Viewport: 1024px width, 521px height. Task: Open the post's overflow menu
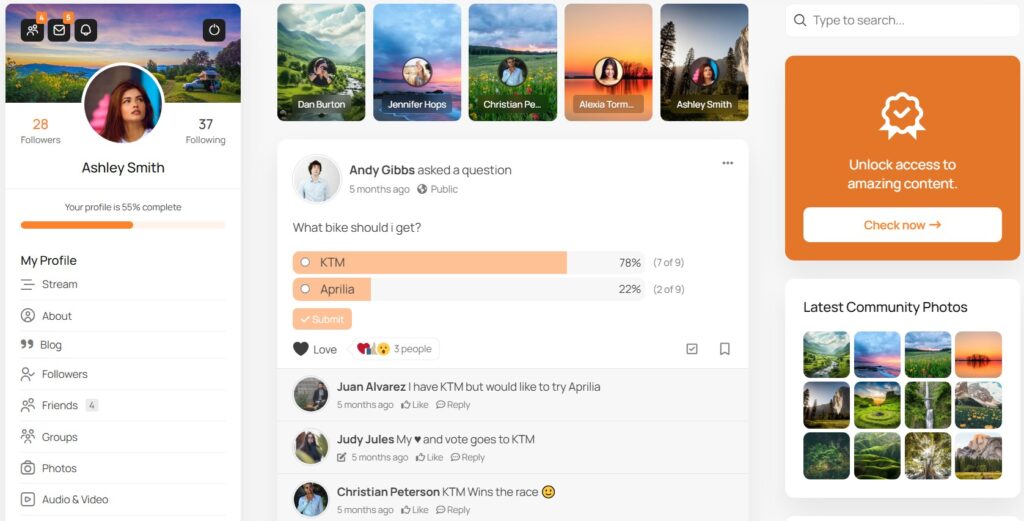click(x=728, y=163)
